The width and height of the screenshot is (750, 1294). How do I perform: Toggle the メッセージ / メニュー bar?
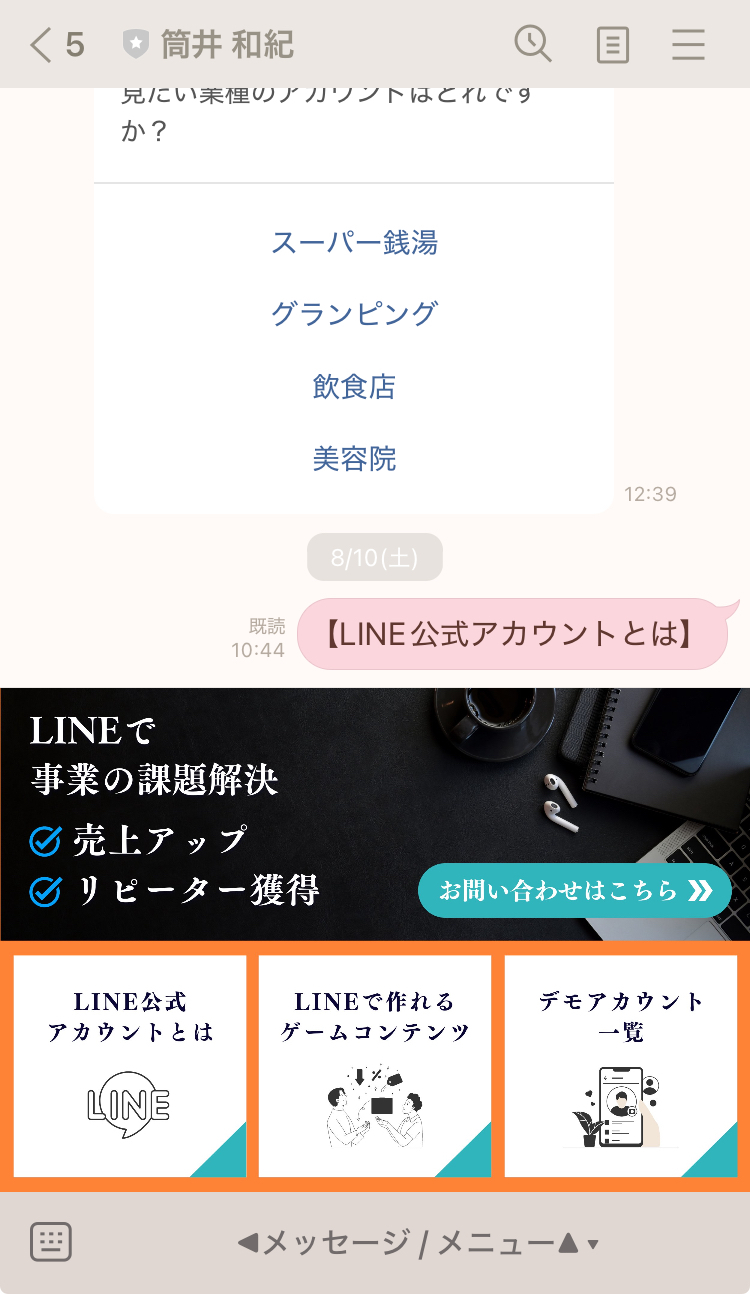[x=418, y=1243]
